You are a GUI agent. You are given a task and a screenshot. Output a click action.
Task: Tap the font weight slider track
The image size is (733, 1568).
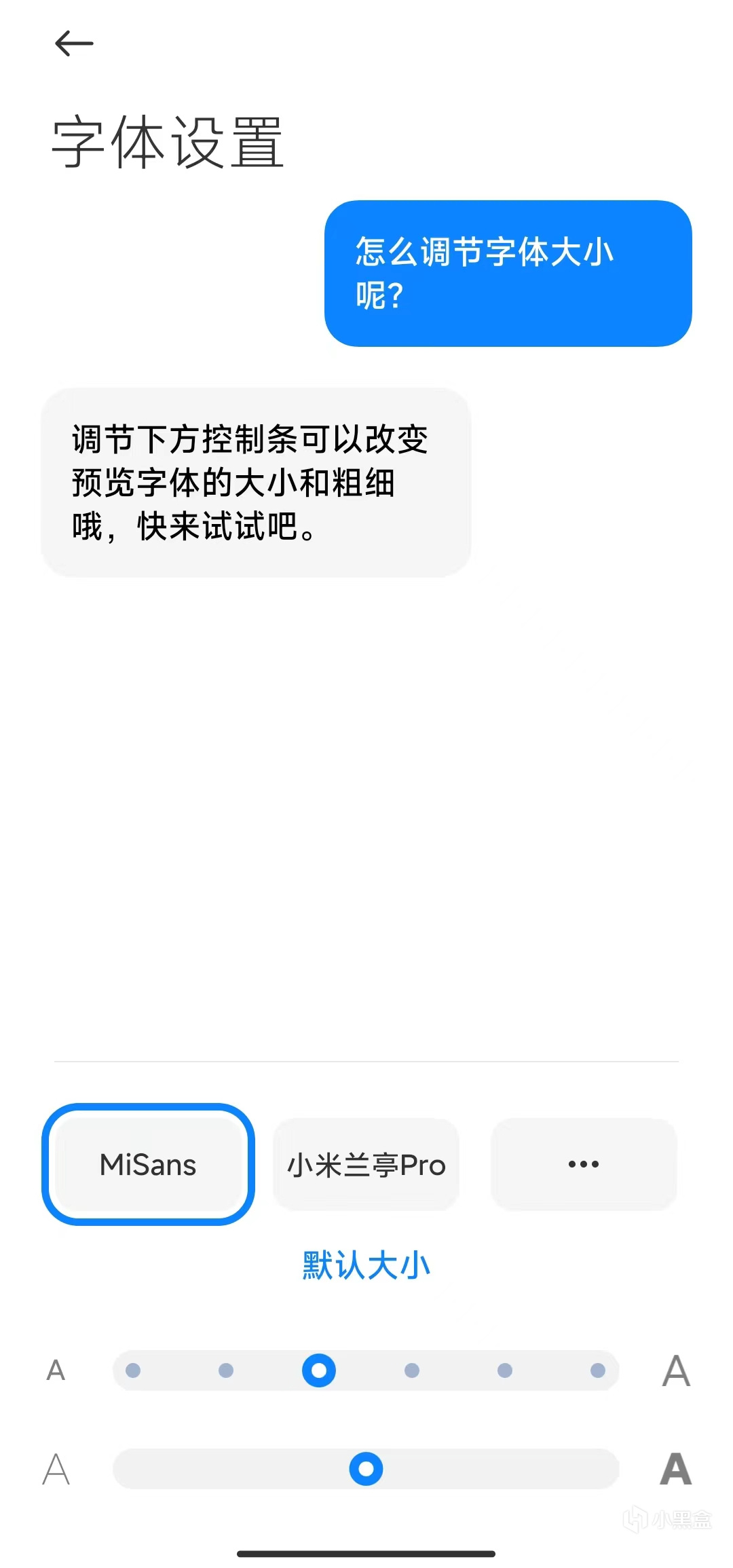click(366, 1469)
